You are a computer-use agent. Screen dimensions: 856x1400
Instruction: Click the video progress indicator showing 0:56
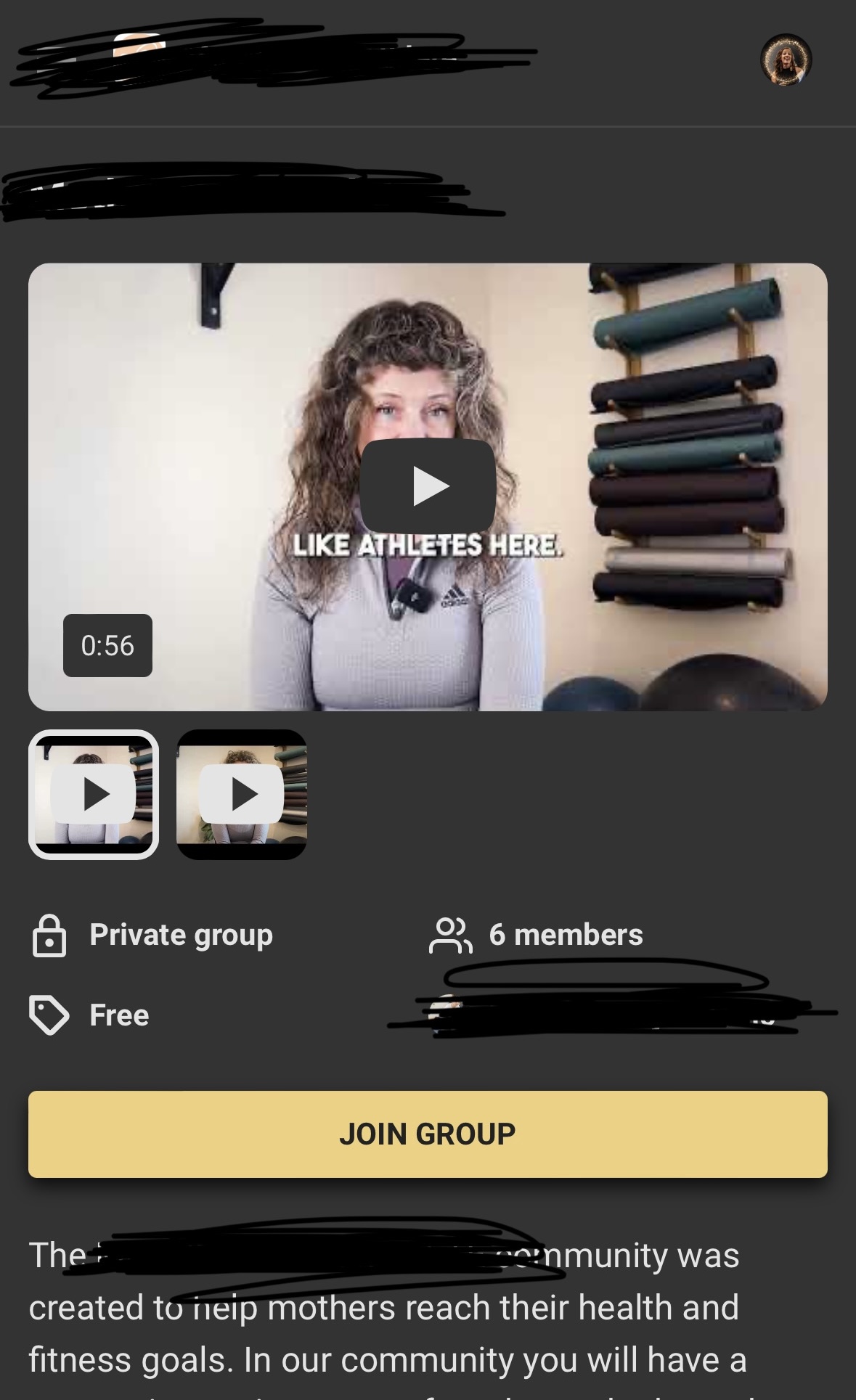(x=107, y=644)
